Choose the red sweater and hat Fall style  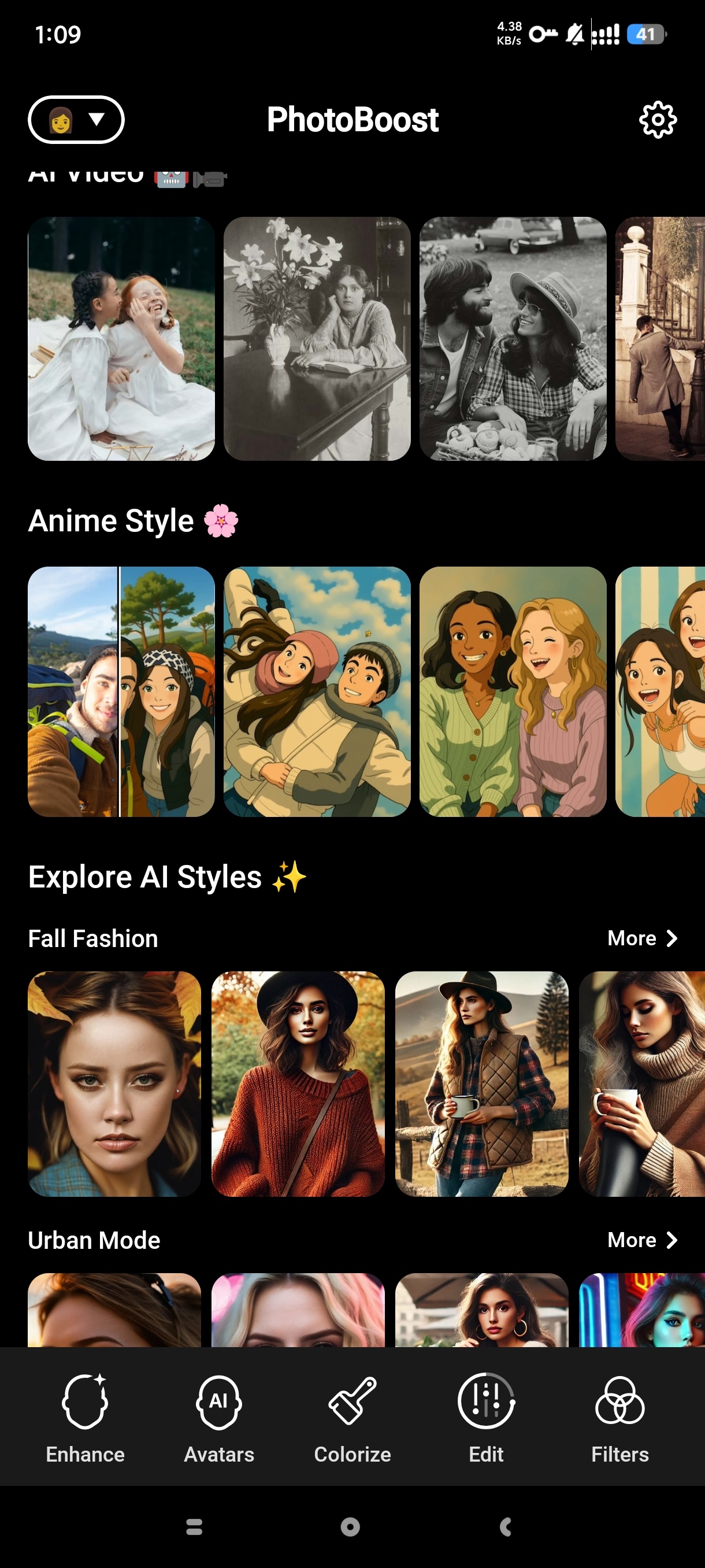pos(298,1083)
